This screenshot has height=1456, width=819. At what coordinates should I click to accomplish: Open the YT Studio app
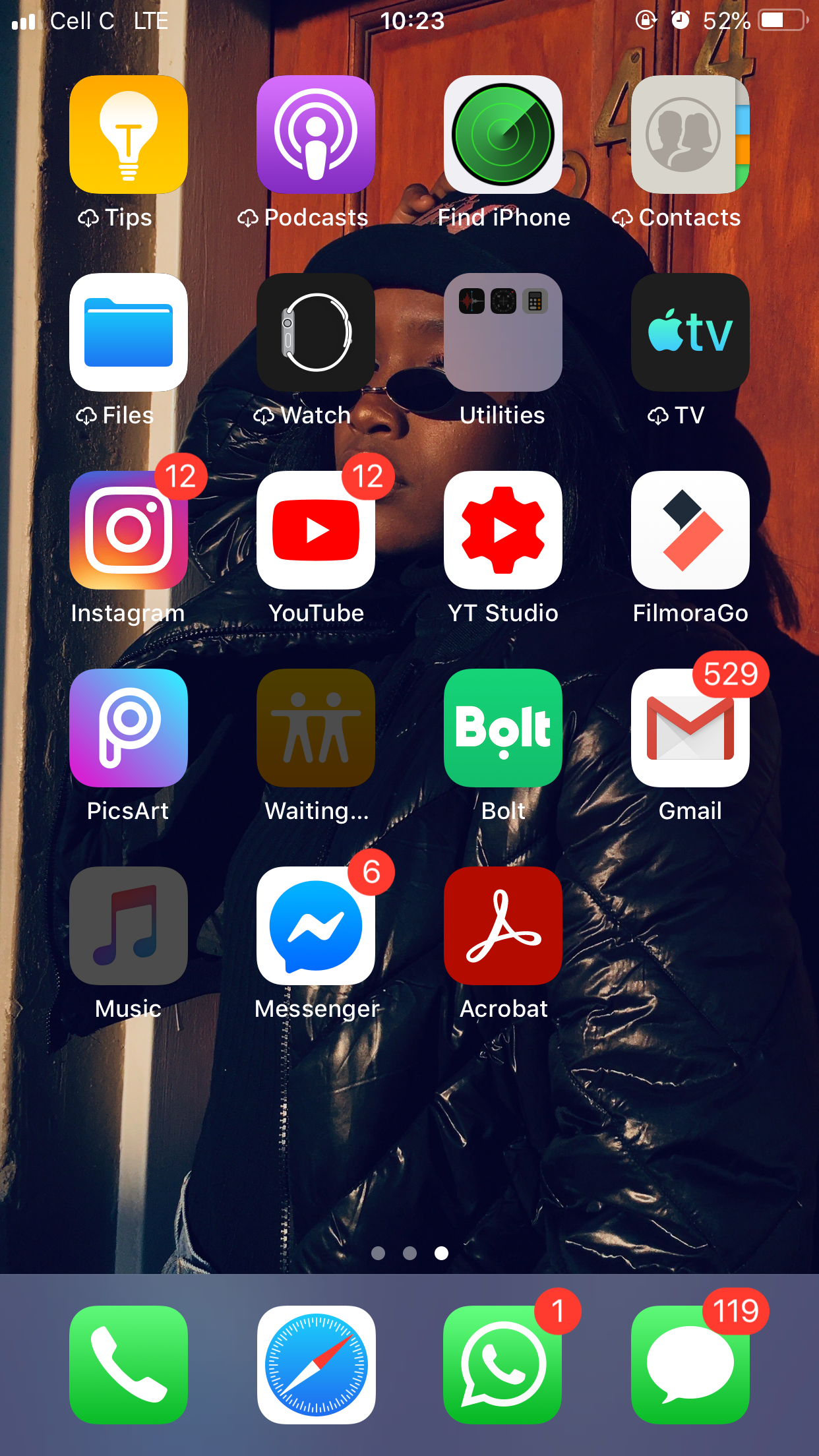pyautogui.click(x=503, y=530)
